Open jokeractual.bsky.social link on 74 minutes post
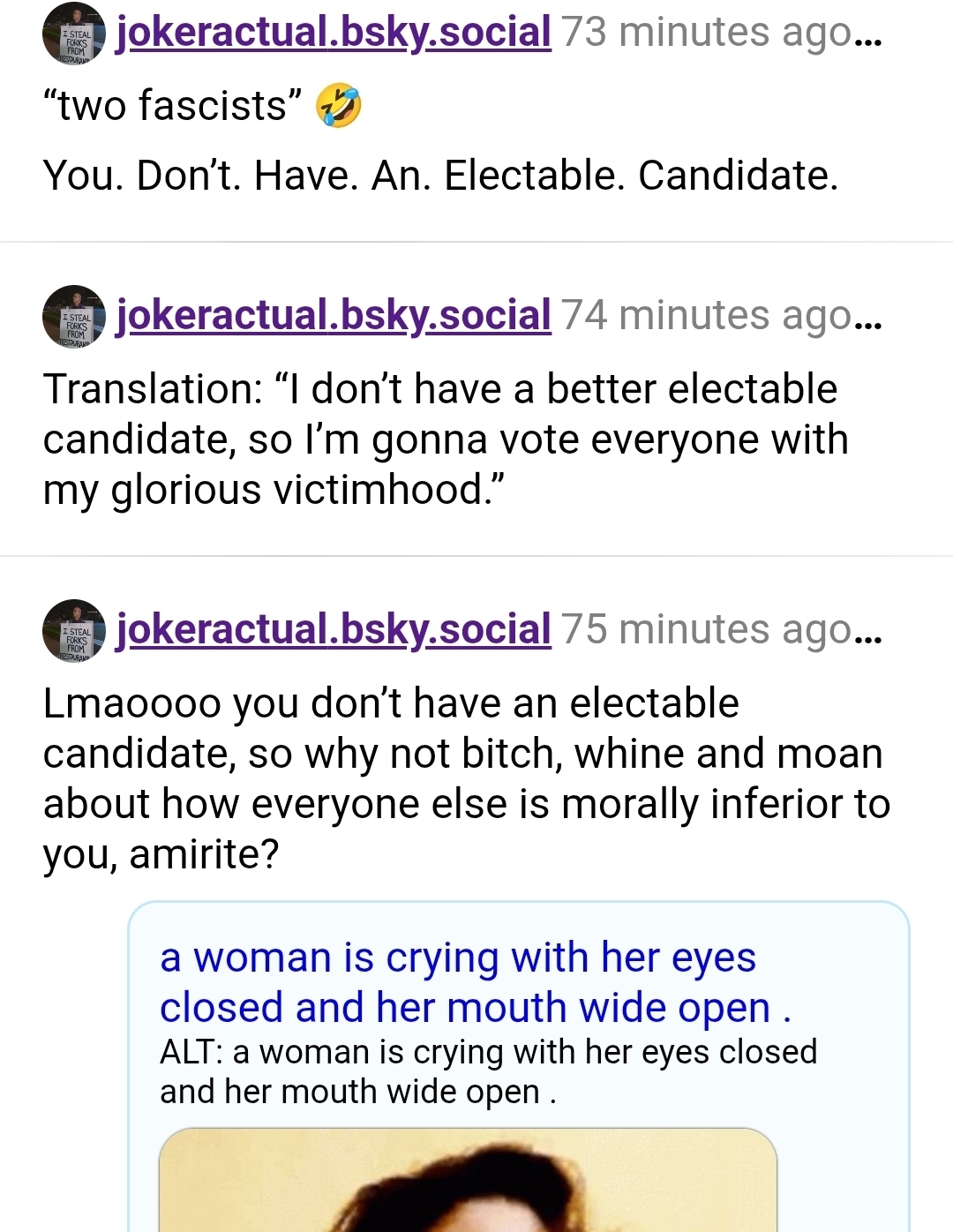The image size is (953, 1232). [x=334, y=316]
